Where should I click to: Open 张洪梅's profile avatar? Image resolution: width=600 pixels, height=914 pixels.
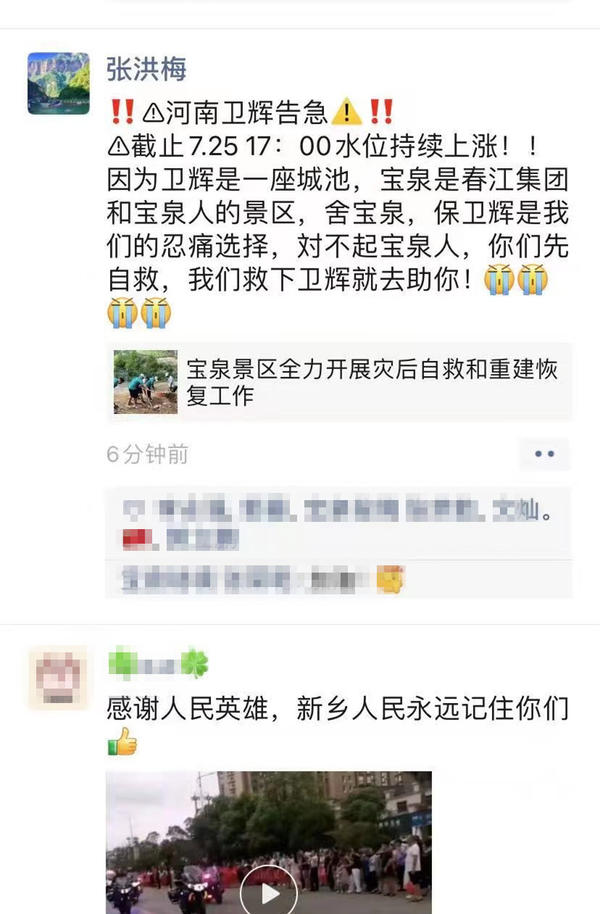58,83
